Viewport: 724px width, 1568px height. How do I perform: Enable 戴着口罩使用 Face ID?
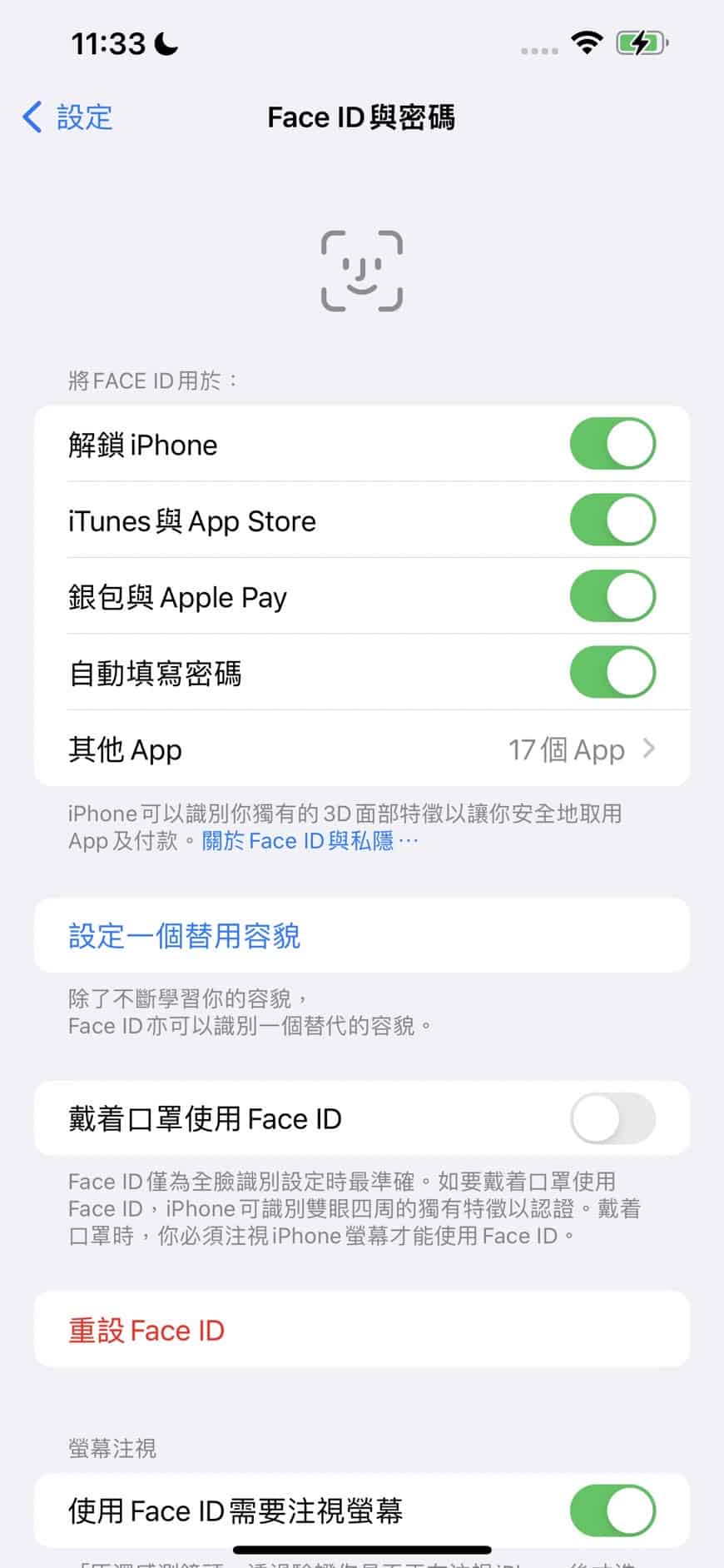(612, 1119)
